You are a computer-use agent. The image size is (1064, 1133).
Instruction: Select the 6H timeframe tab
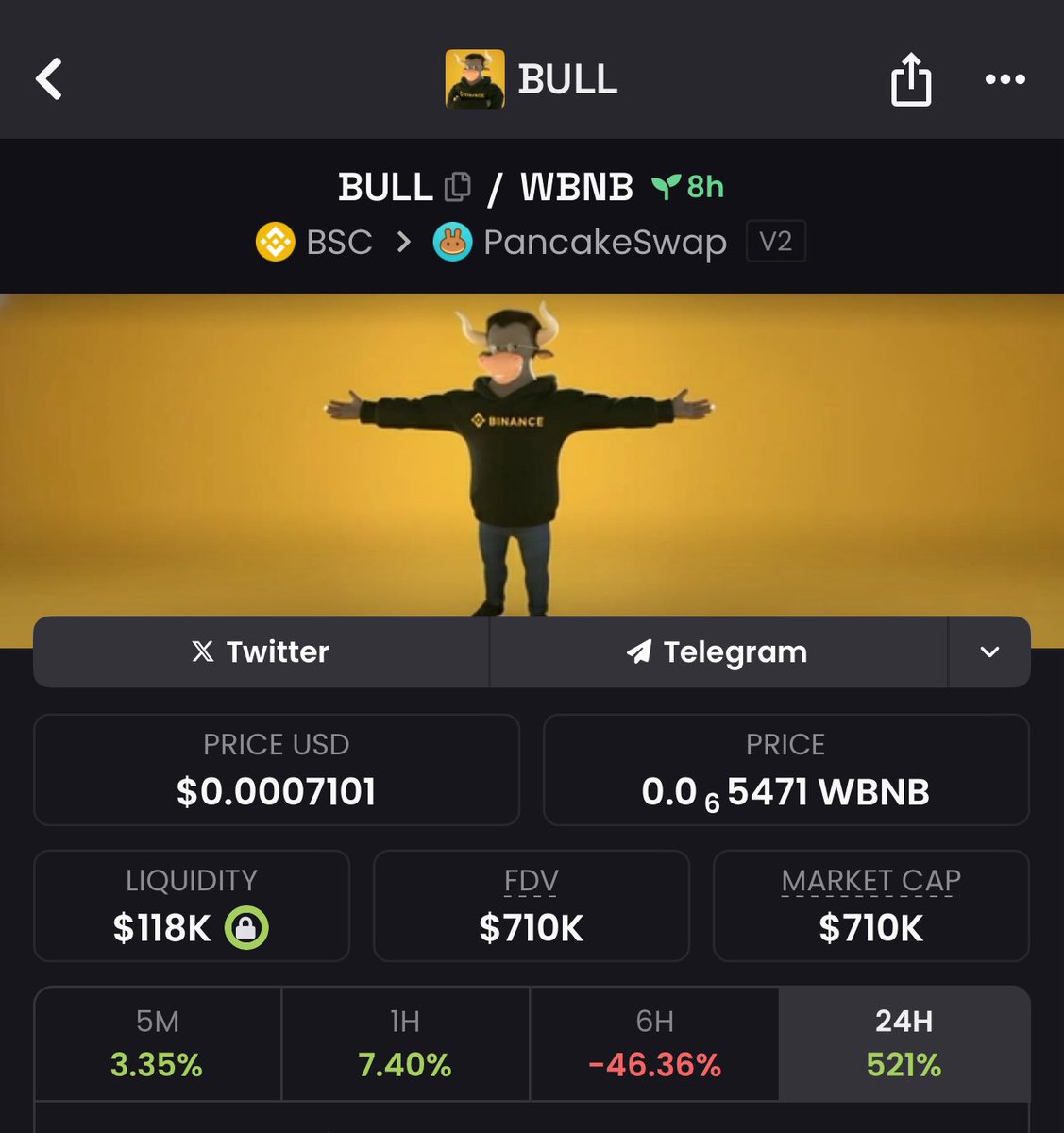coord(654,1043)
